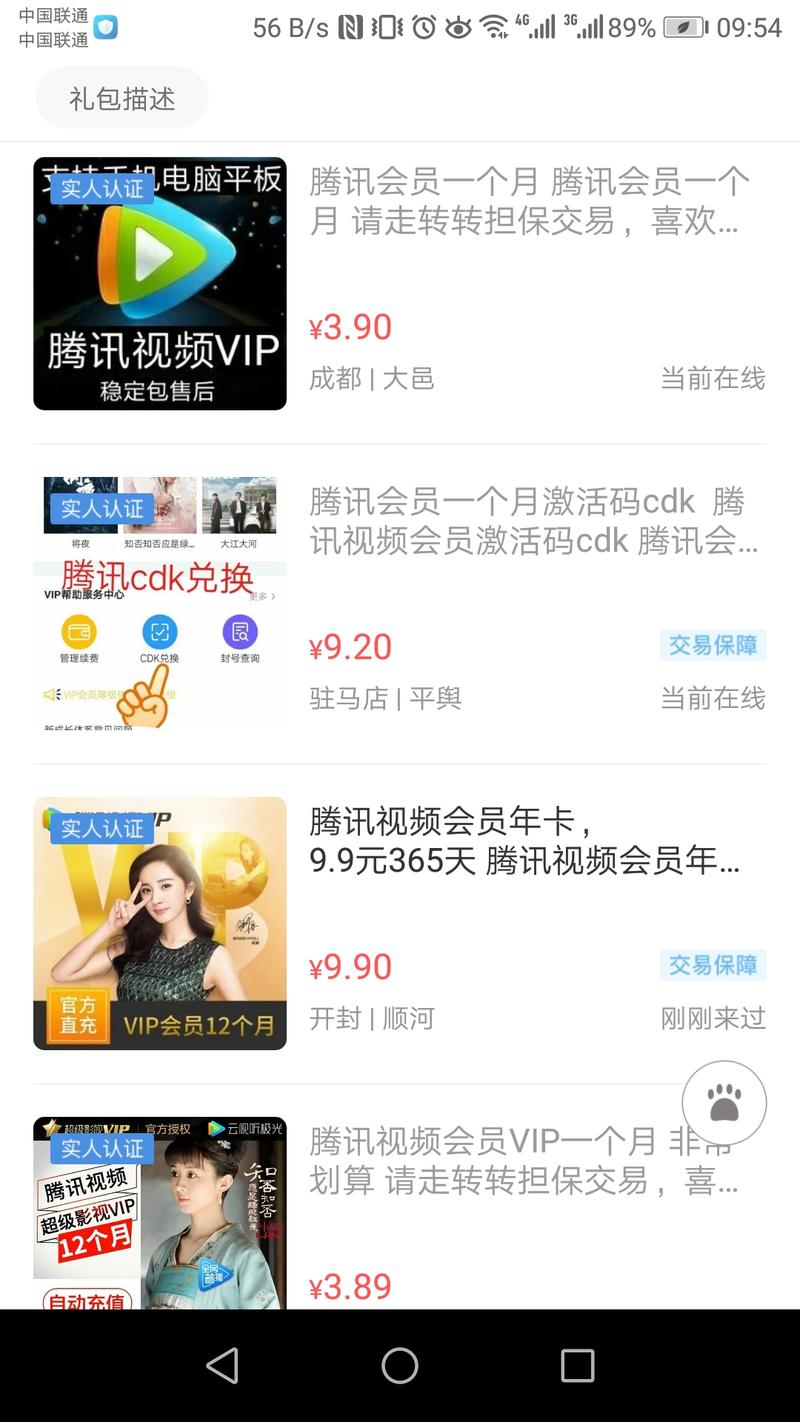800x1422 pixels.
Task: Tap the Home circle navigation key
Action: (x=400, y=1367)
